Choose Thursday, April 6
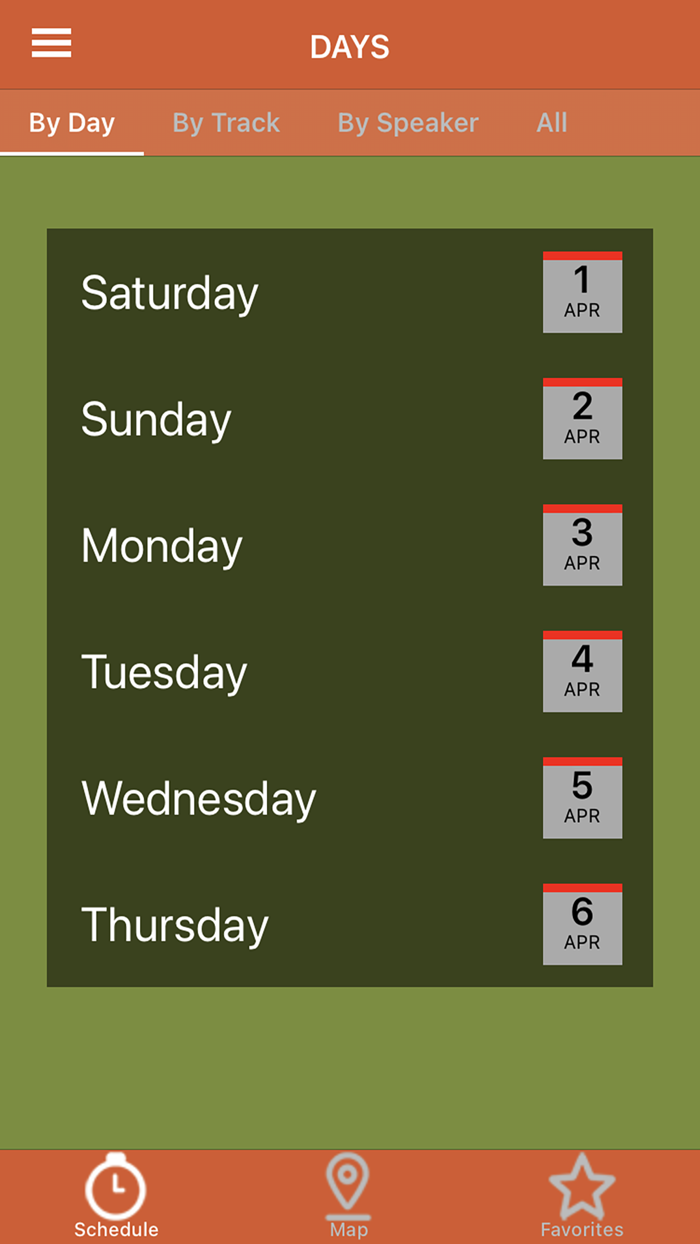This screenshot has height=1244, width=700. click(350, 925)
